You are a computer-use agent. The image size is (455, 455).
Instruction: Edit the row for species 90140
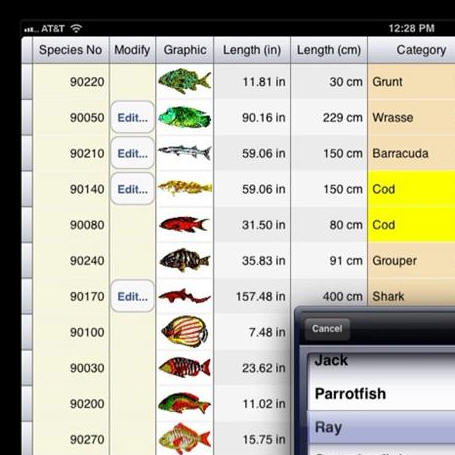132,189
